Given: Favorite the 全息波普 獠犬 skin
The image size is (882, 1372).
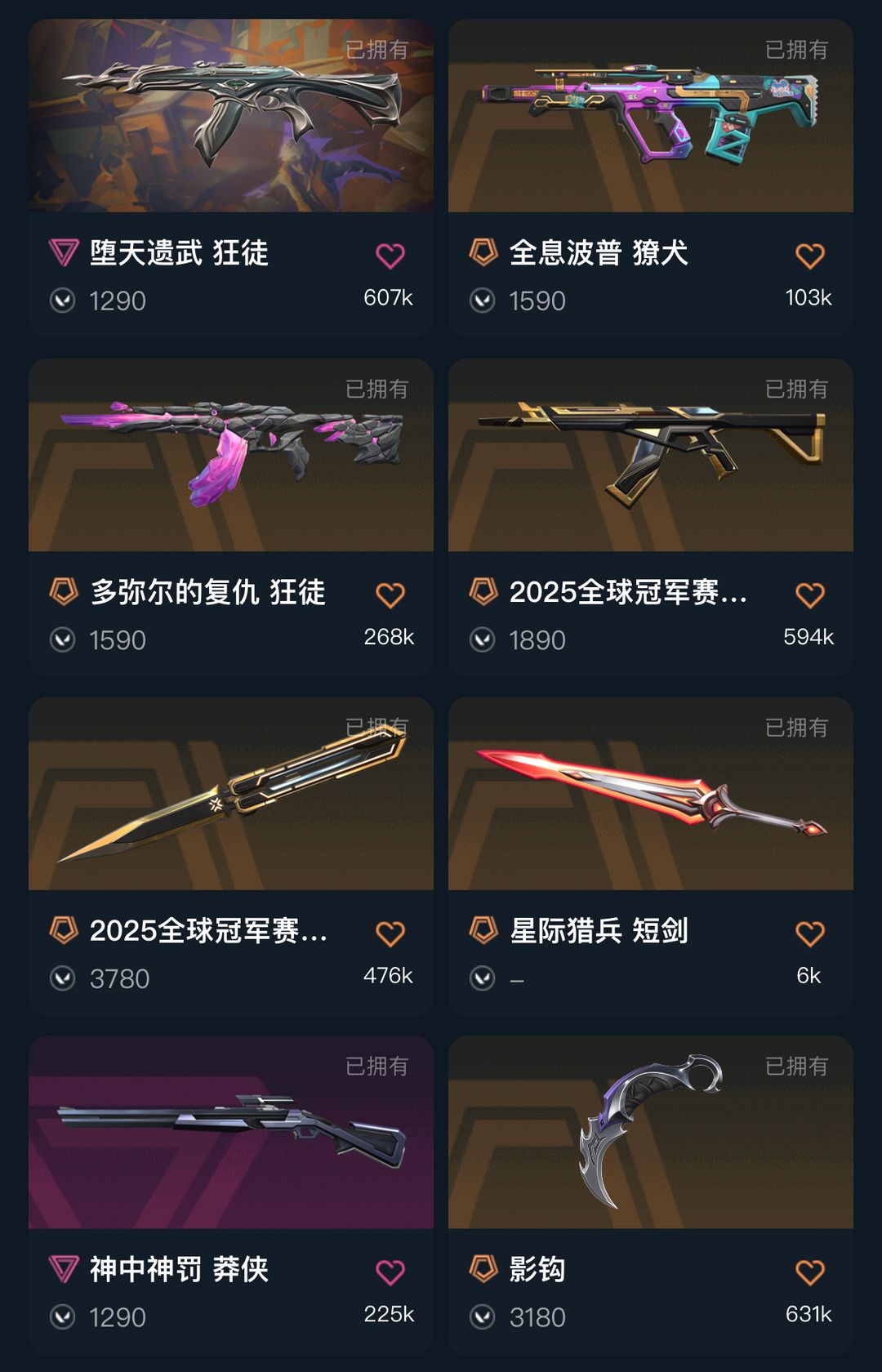Looking at the screenshot, I should (810, 256).
